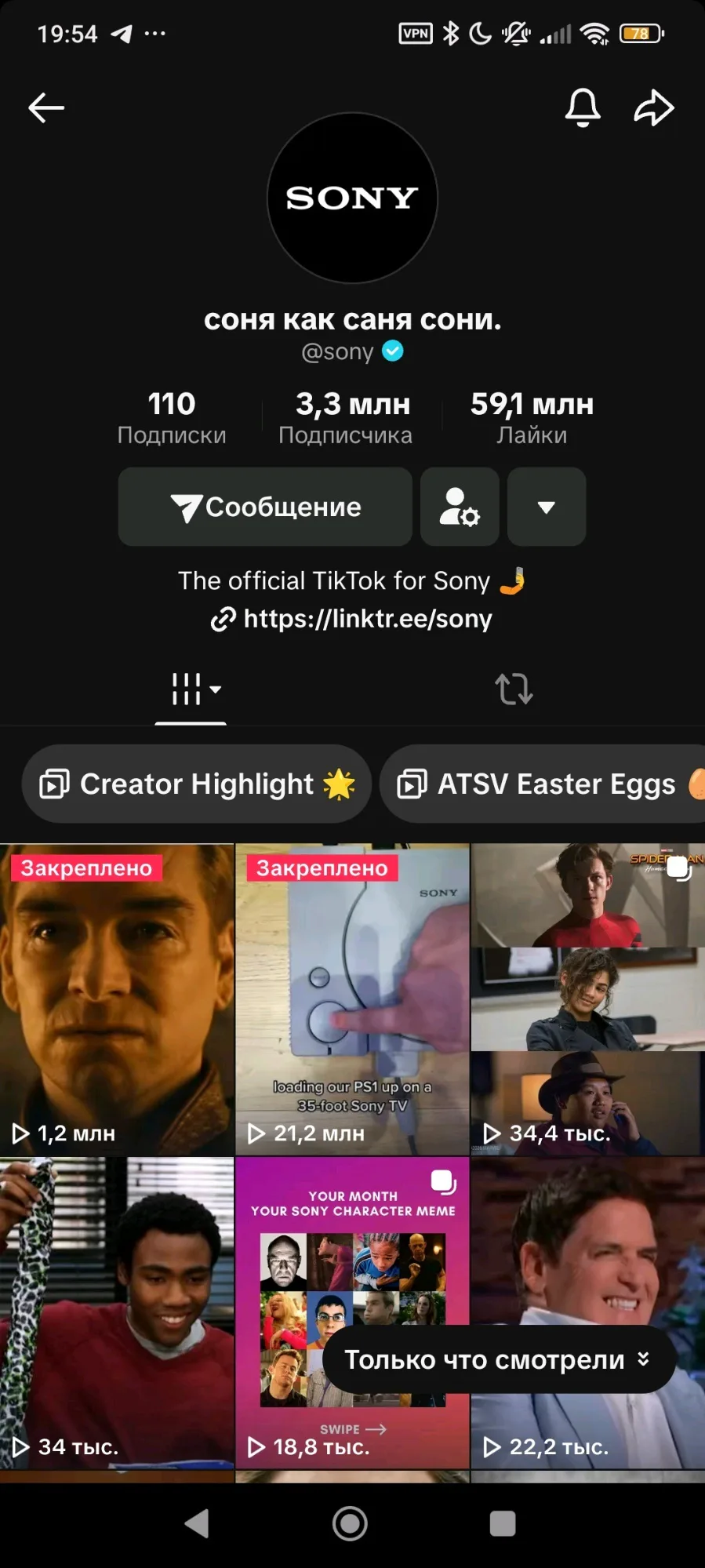
Task: Expand the suggested accounts dropdown arrow
Action: pyautogui.click(x=546, y=508)
